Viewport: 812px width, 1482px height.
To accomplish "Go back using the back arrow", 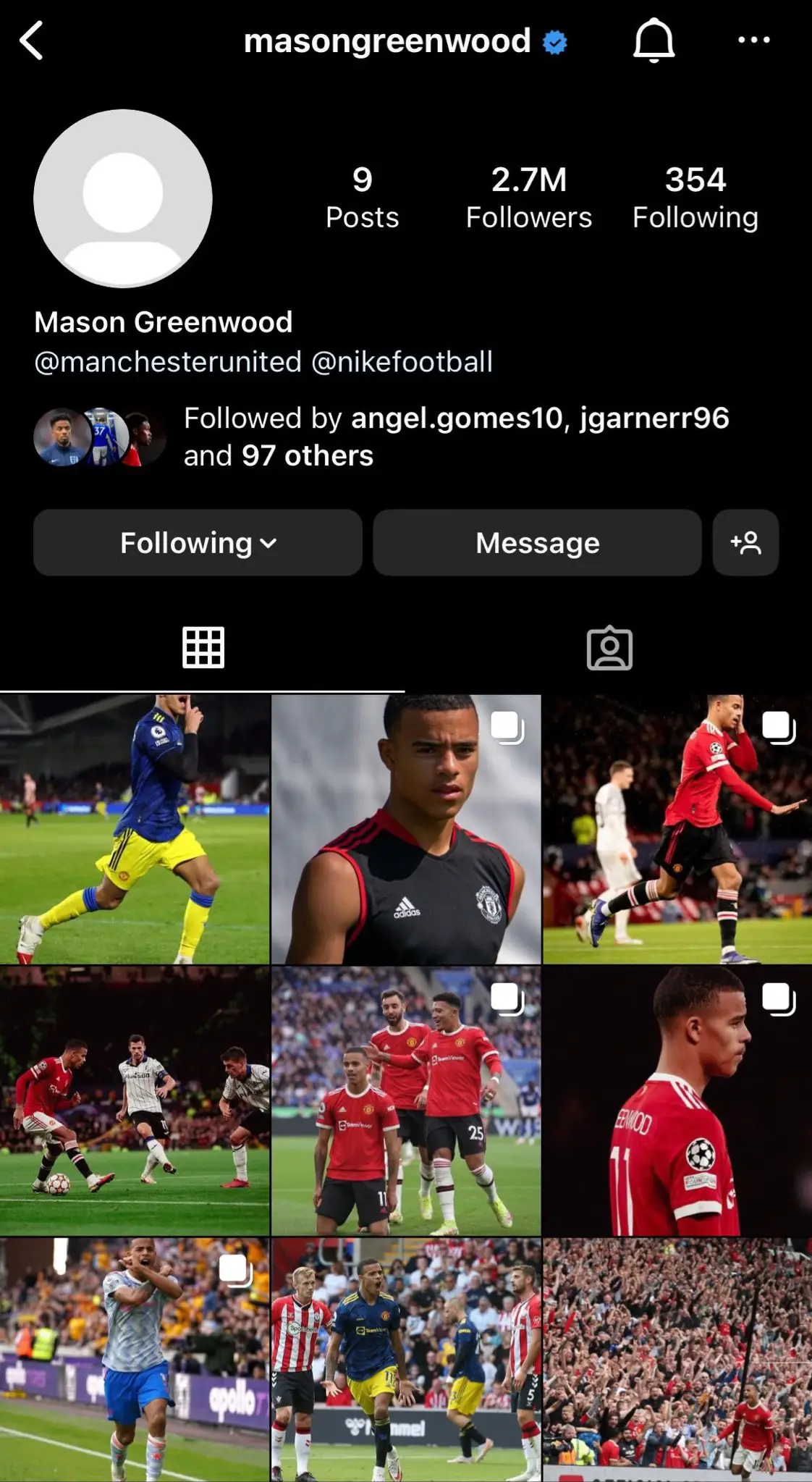I will coord(32,41).
